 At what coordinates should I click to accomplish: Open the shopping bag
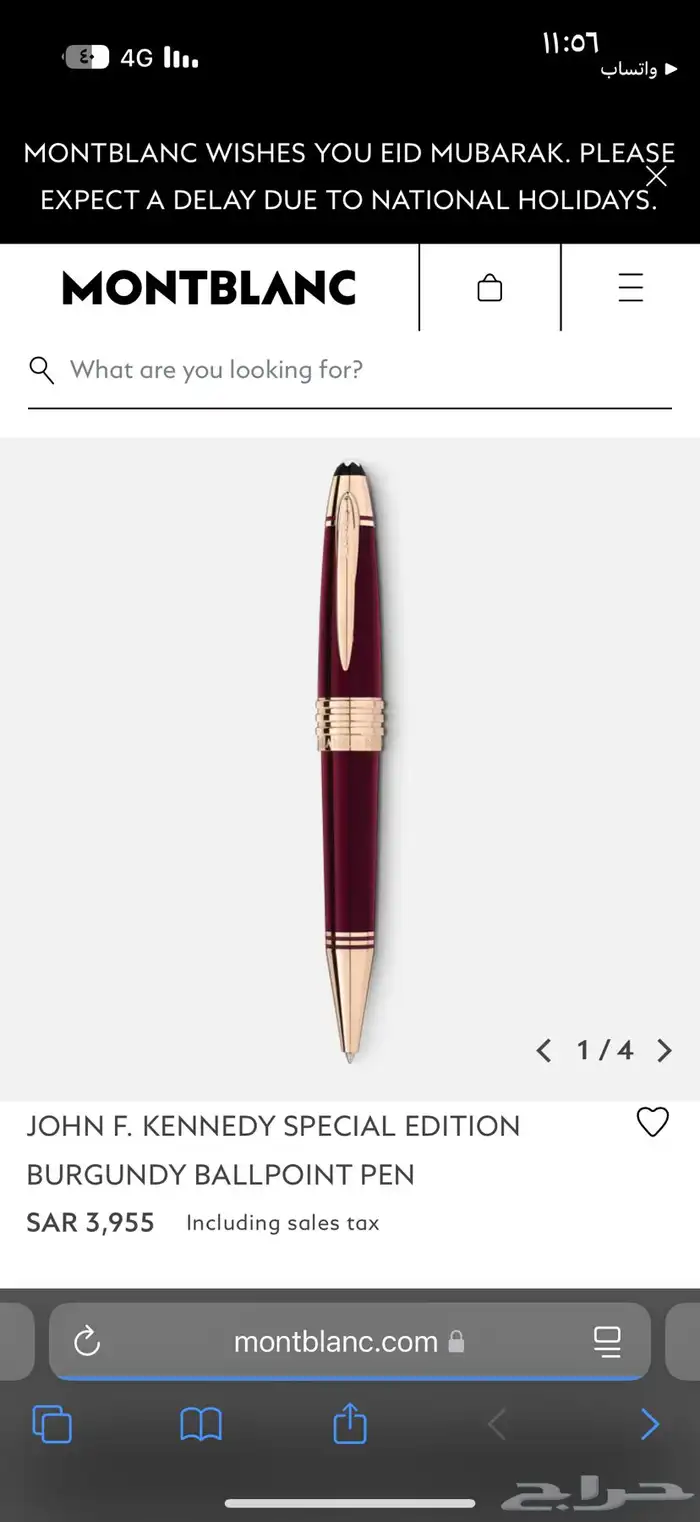490,288
